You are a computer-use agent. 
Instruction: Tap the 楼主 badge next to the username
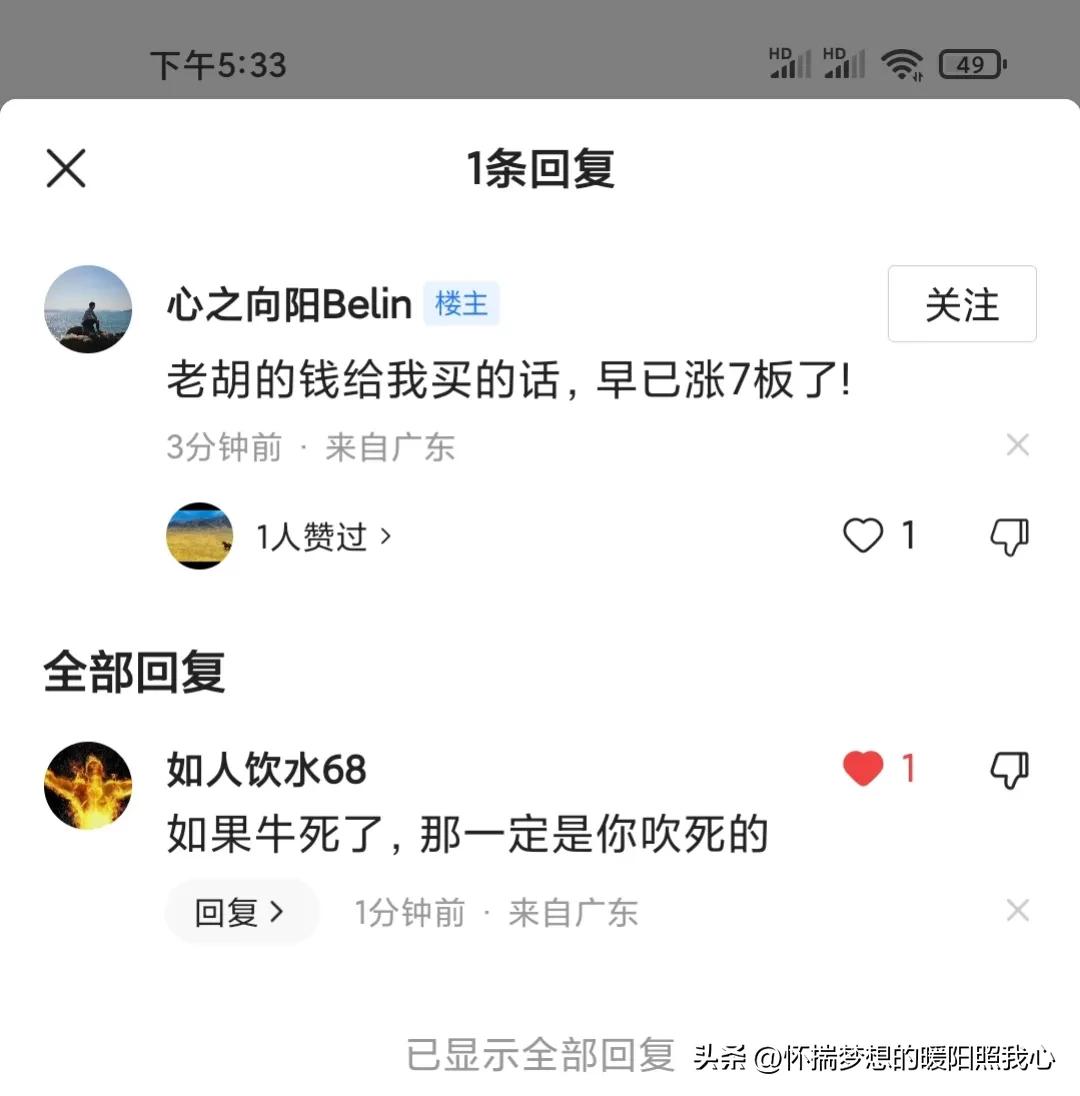click(x=461, y=305)
